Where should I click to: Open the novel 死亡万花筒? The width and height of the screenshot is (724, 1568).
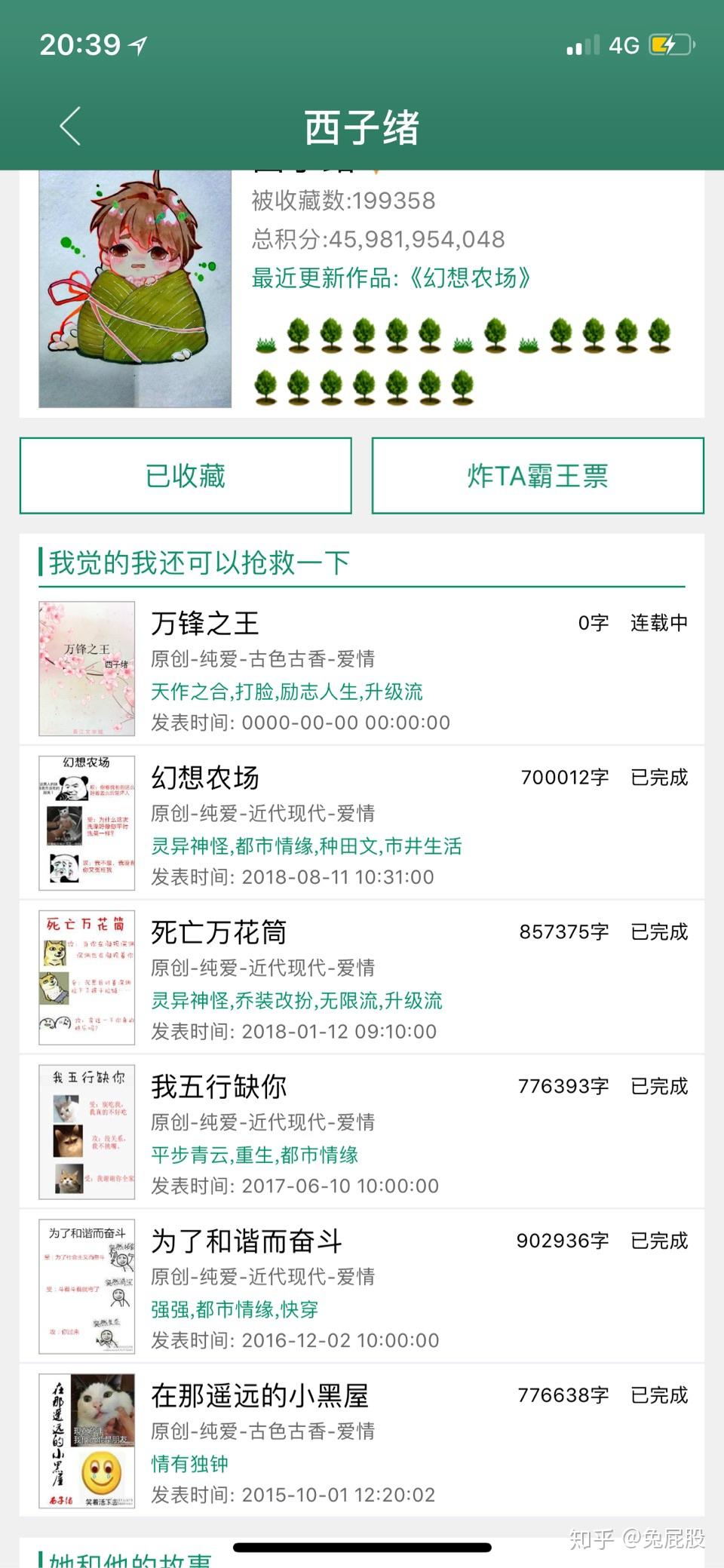coord(219,933)
